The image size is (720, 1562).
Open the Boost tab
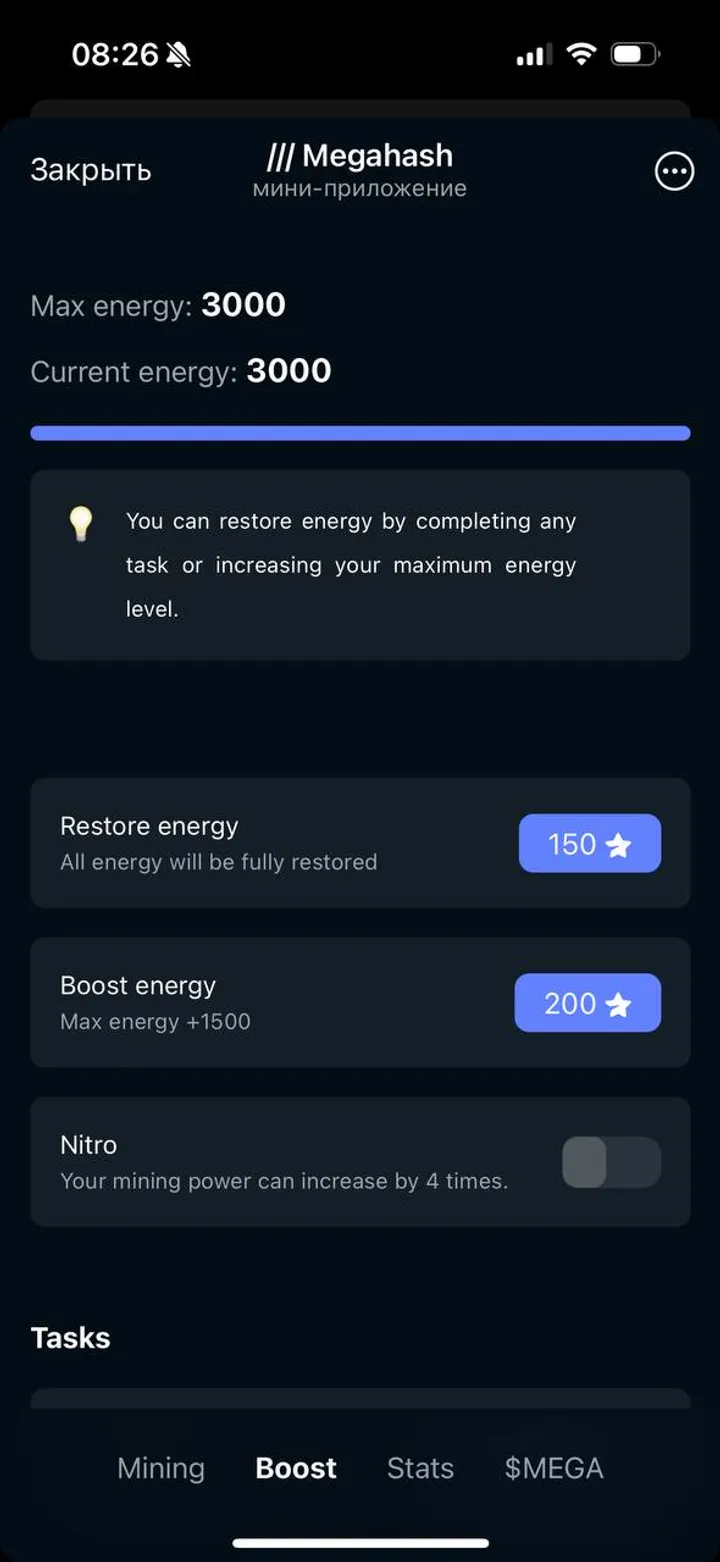coord(295,1468)
